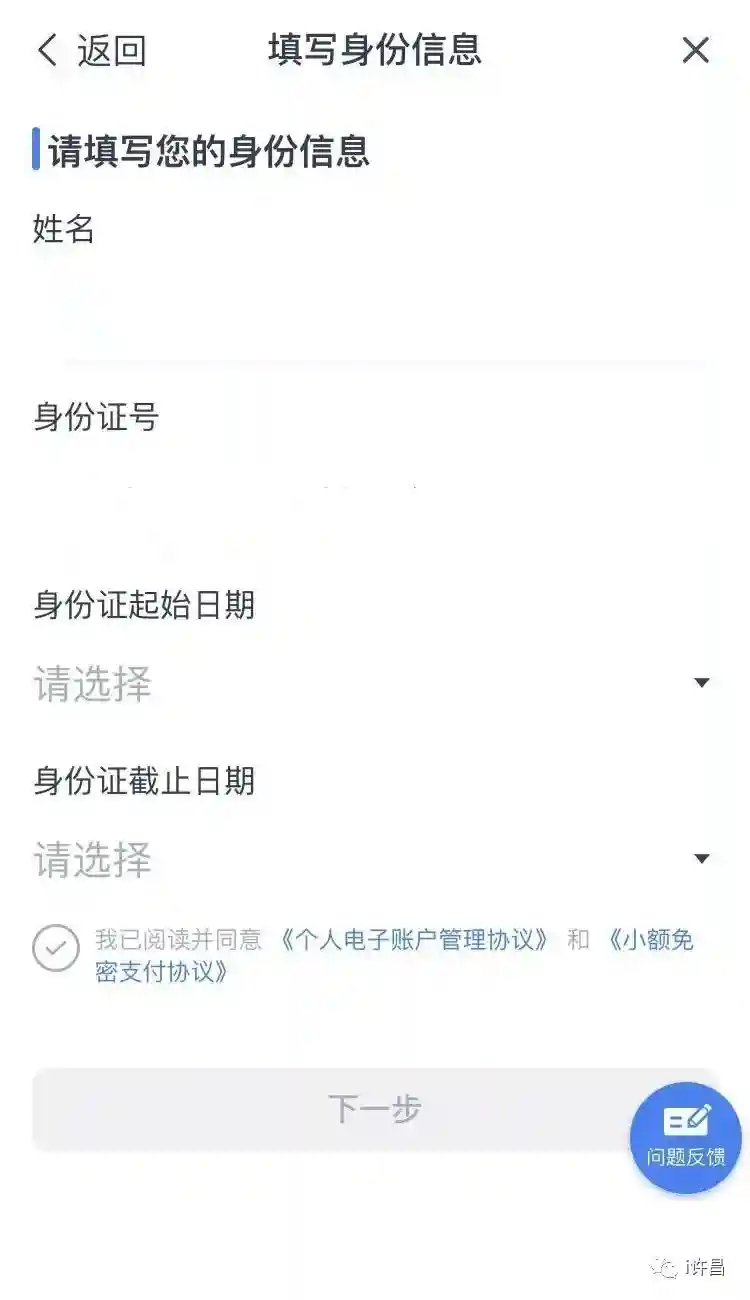
Task: Open 《个人电子账户管理协议》 link
Action: (x=414, y=940)
